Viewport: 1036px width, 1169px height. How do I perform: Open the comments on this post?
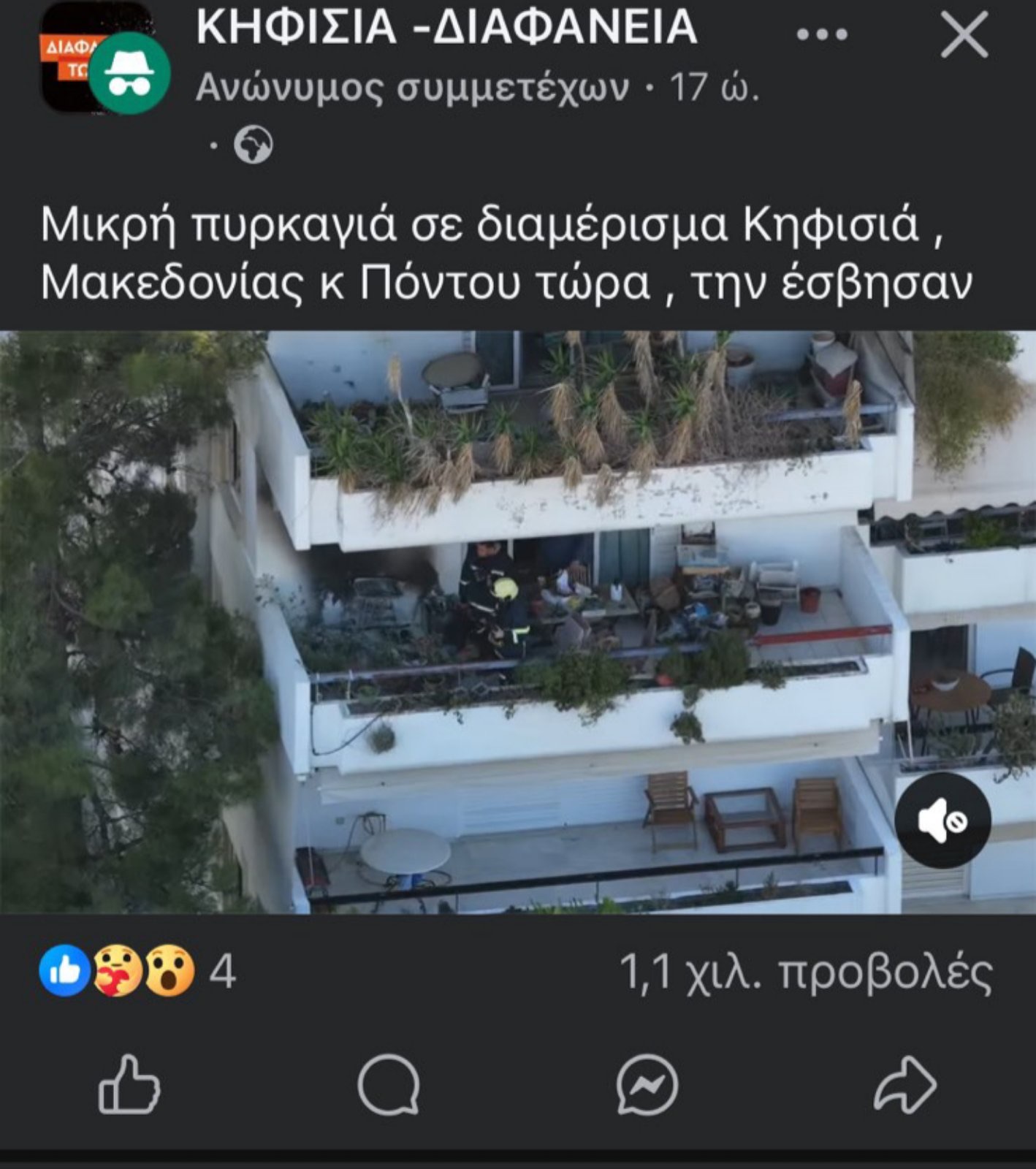pyautogui.click(x=388, y=1084)
